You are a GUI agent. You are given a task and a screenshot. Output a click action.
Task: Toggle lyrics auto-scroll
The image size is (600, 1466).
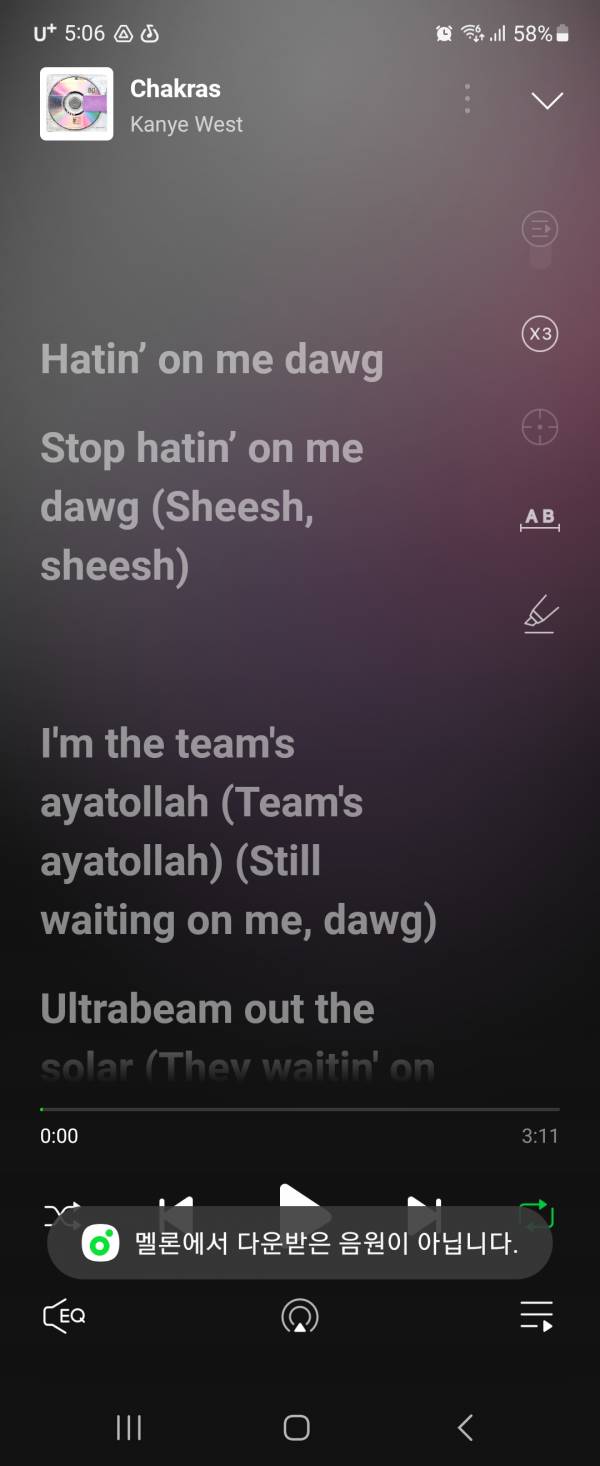click(540, 231)
